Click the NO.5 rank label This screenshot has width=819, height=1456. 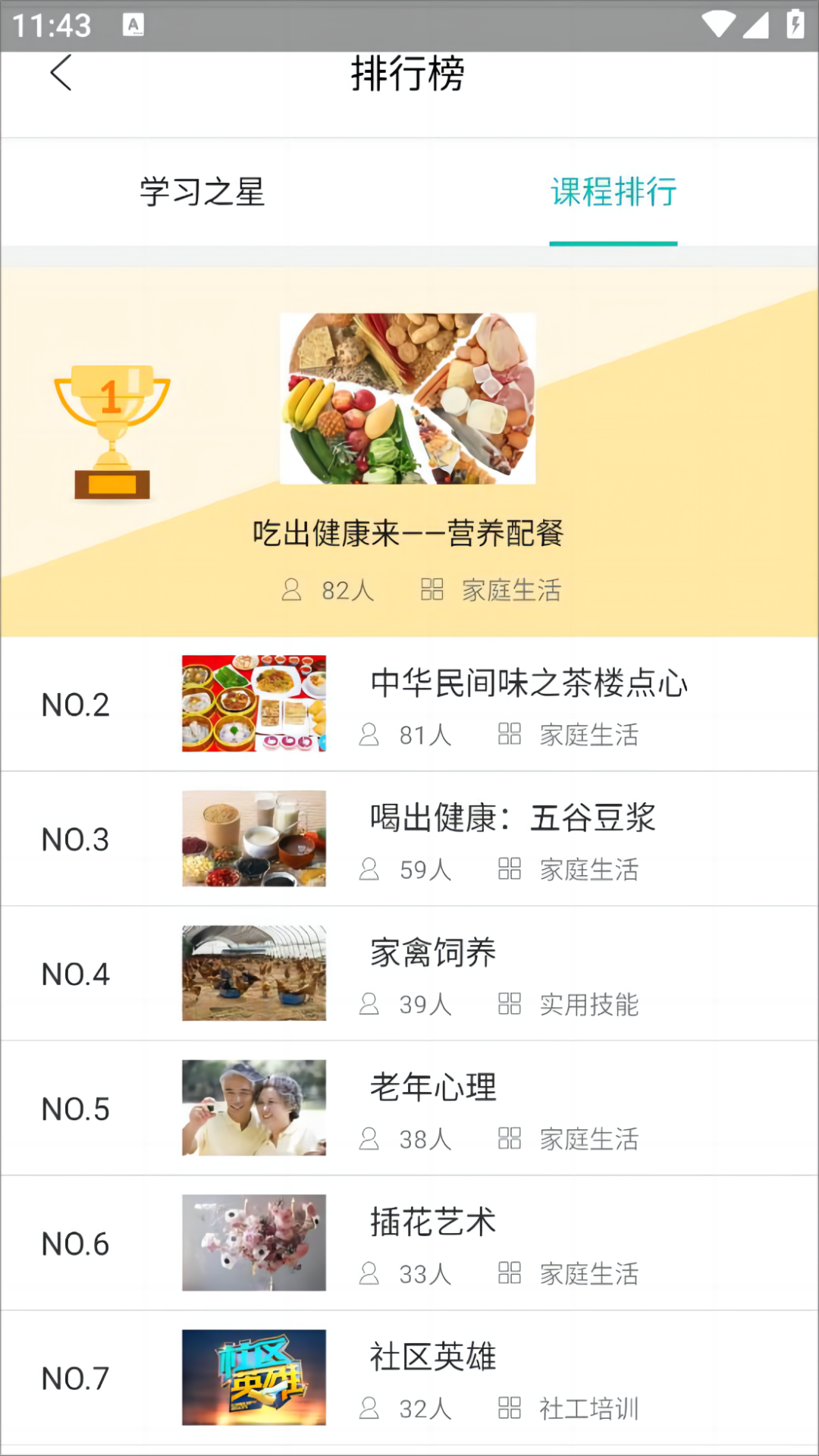74,1108
